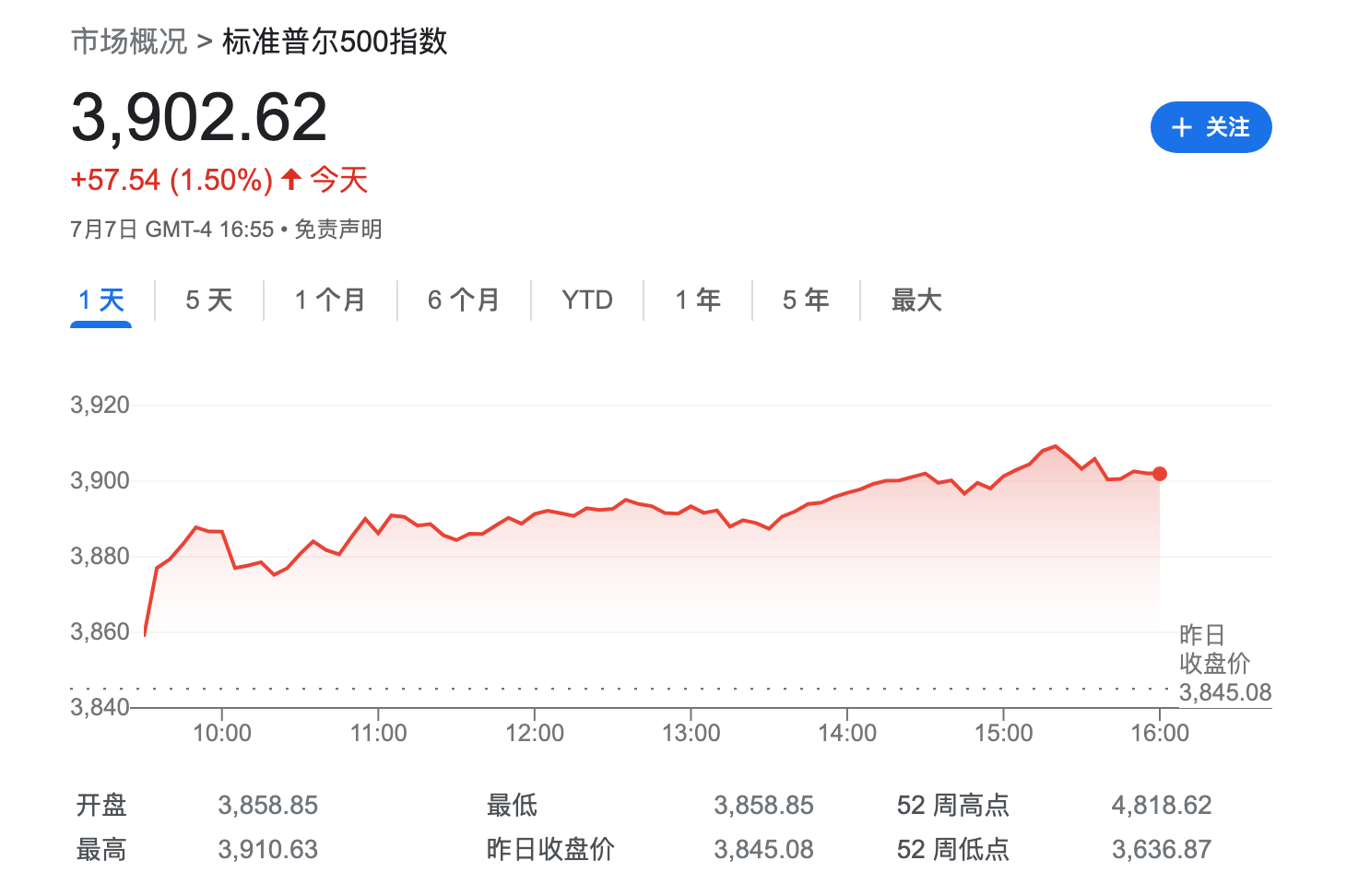The image size is (1370, 896).
Task: View the YTD chart range
Action: 587,301
